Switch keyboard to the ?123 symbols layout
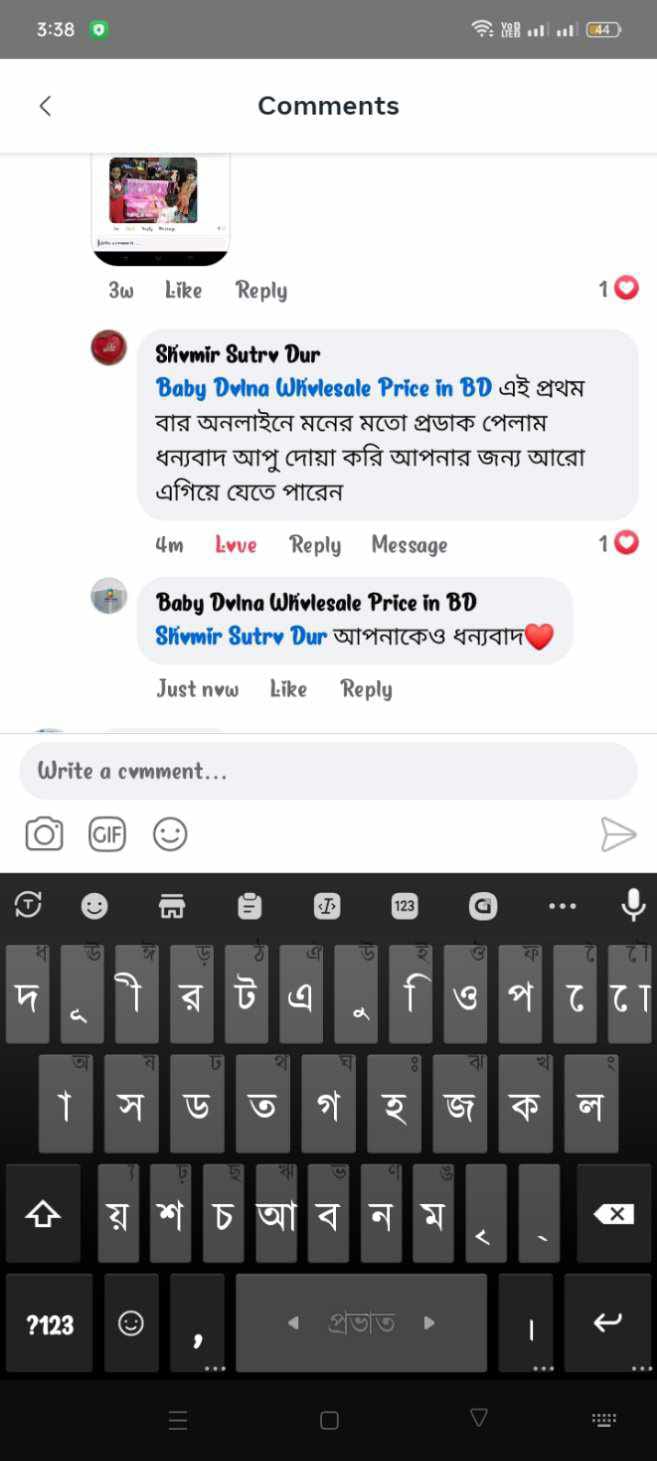Image resolution: width=657 pixels, height=1461 pixels. point(49,1324)
